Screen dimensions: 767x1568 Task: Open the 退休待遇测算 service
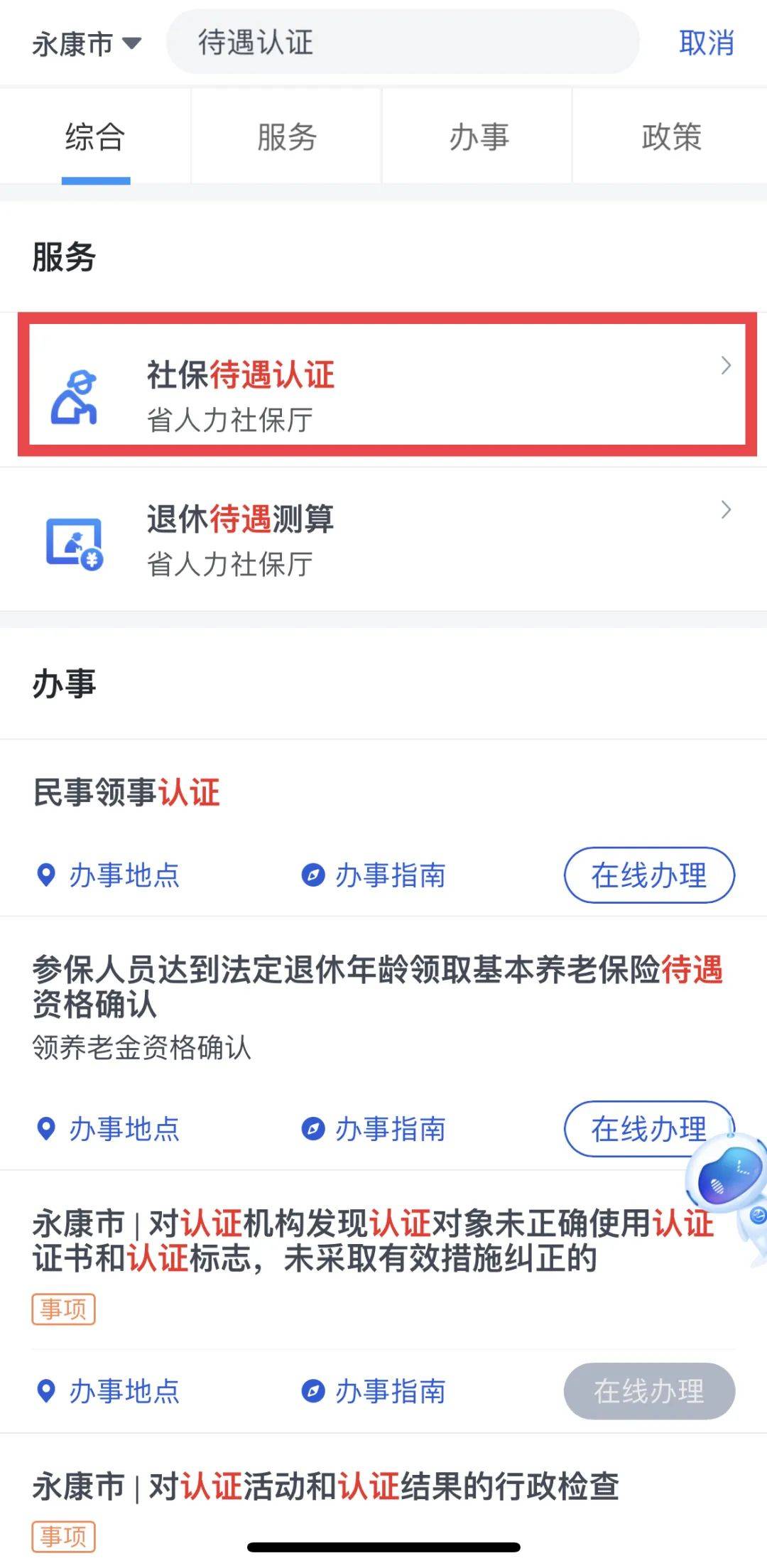tap(383, 539)
